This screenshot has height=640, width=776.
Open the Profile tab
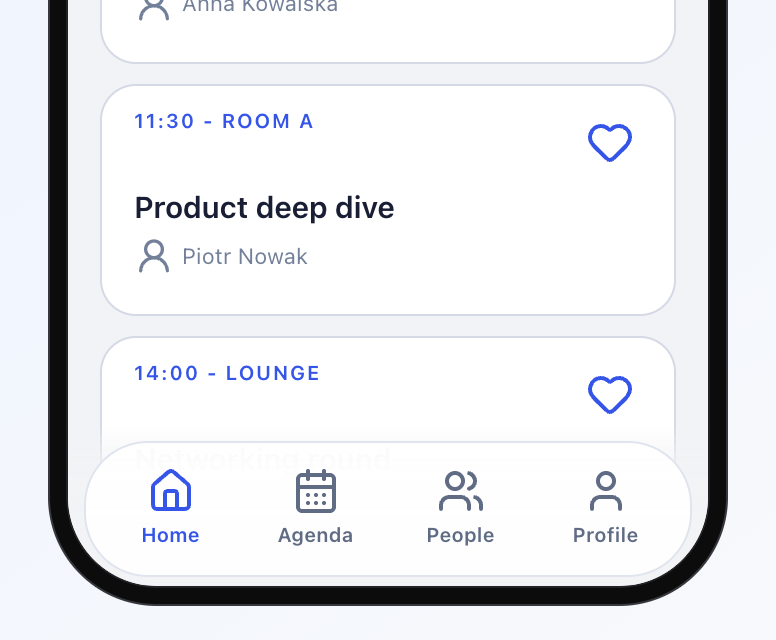click(605, 508)
